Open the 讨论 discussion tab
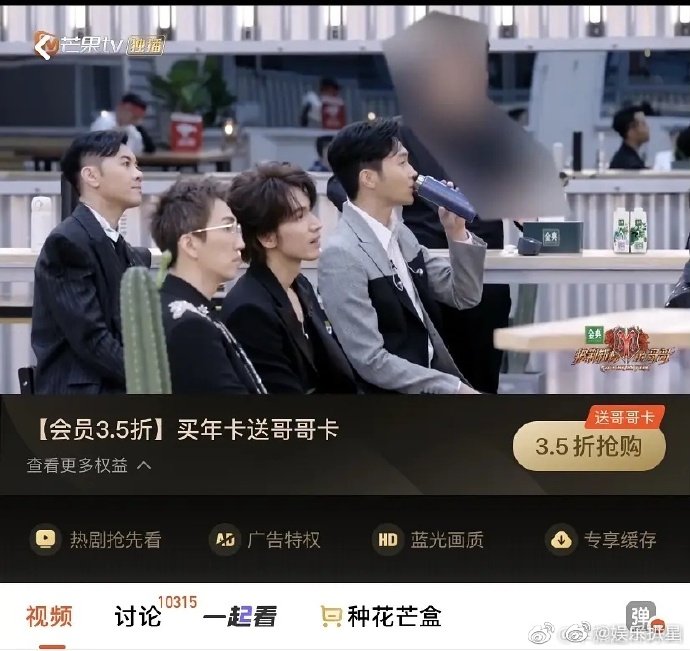 tap(138, 616)
